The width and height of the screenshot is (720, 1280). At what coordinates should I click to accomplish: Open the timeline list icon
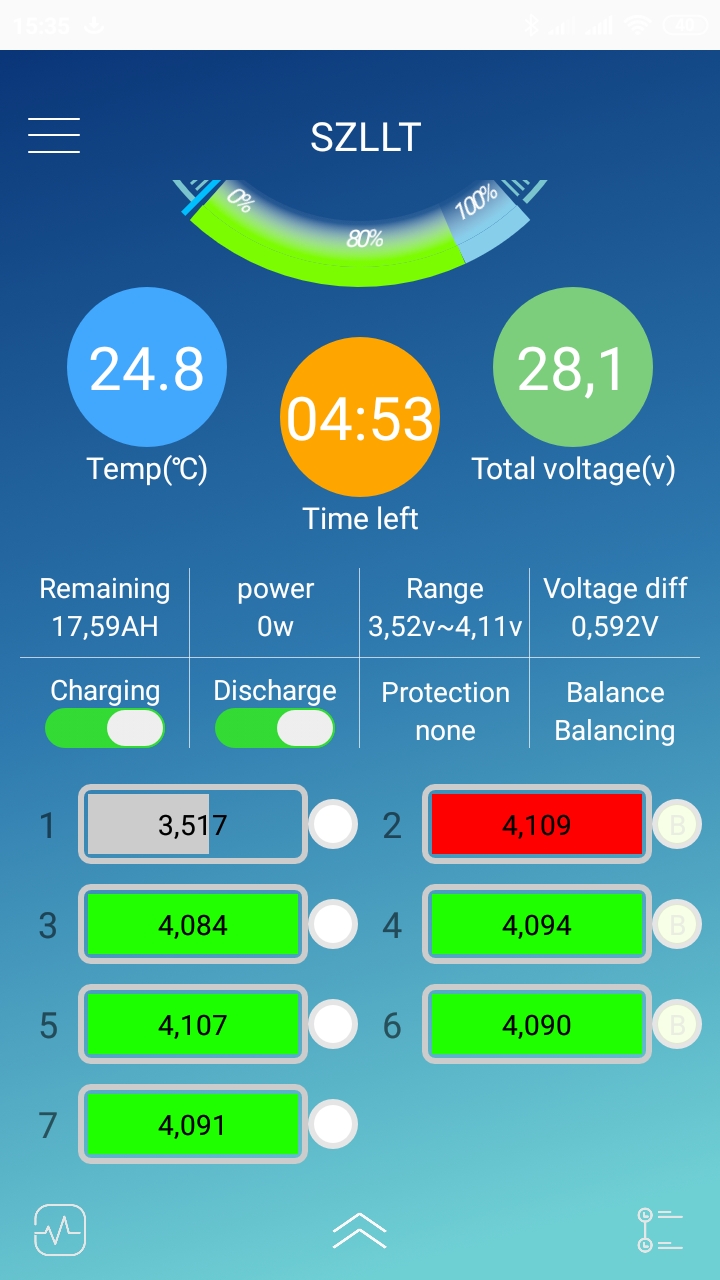coord(659,1230)
